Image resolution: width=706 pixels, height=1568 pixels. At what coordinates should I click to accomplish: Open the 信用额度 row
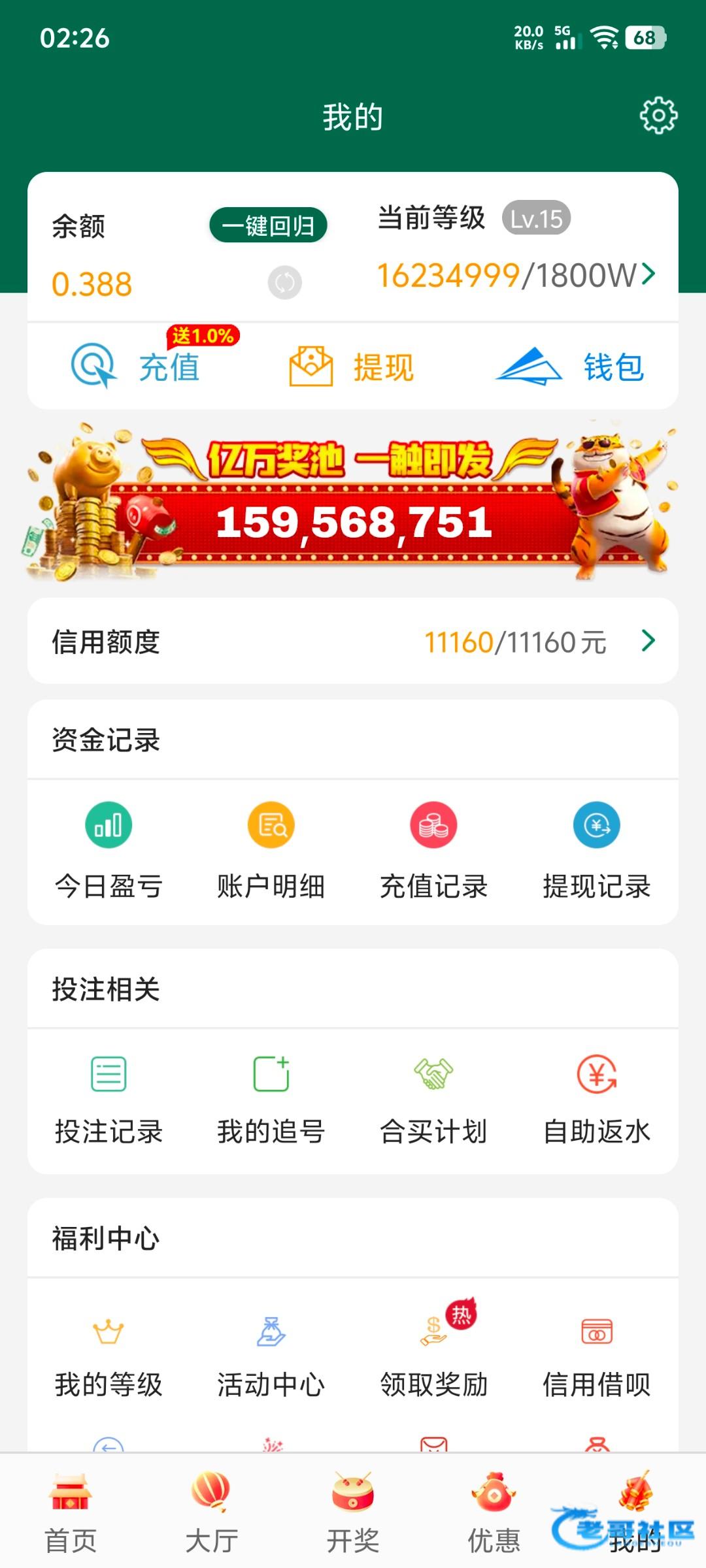[x=353, y=642]
